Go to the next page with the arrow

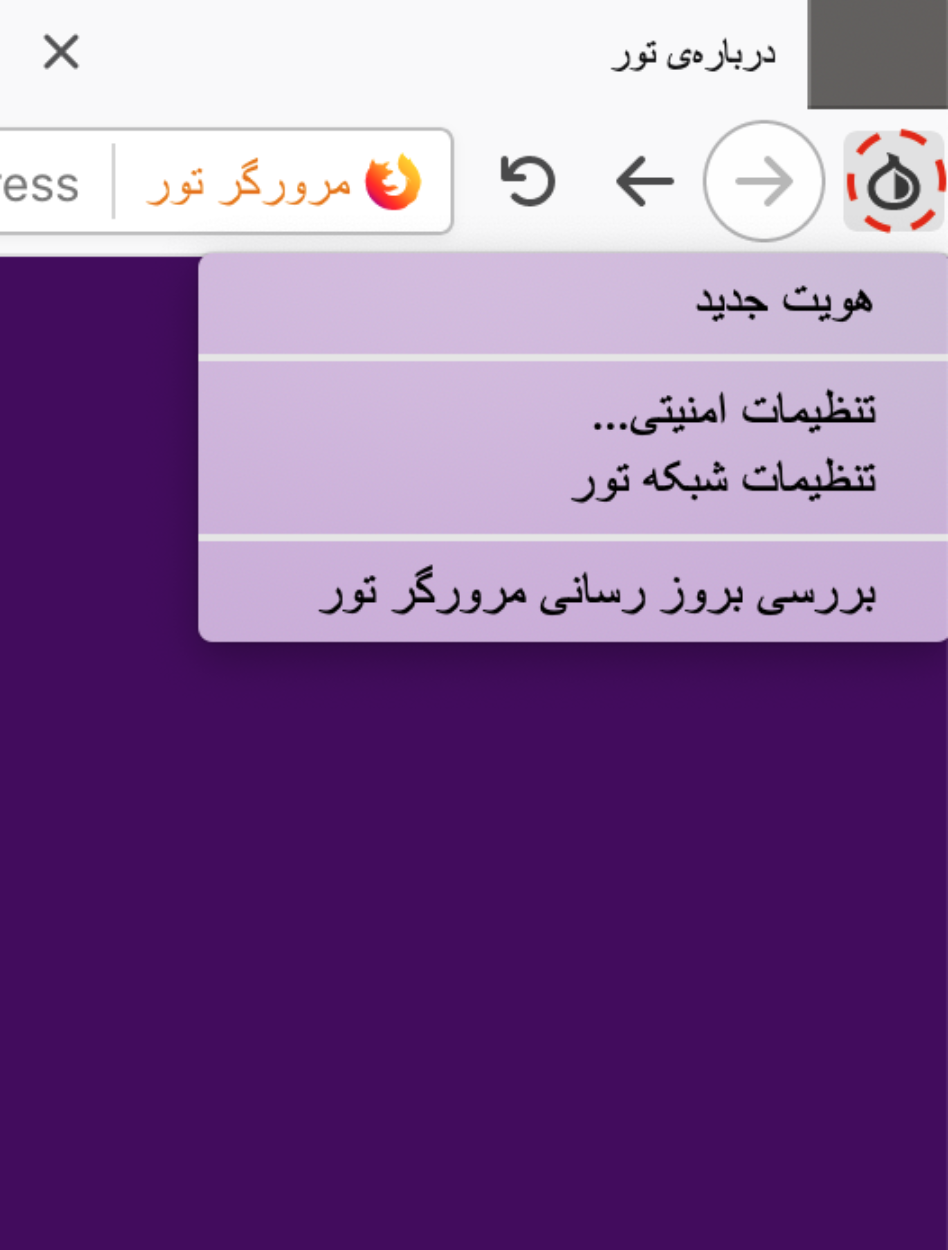coord(764,182)
